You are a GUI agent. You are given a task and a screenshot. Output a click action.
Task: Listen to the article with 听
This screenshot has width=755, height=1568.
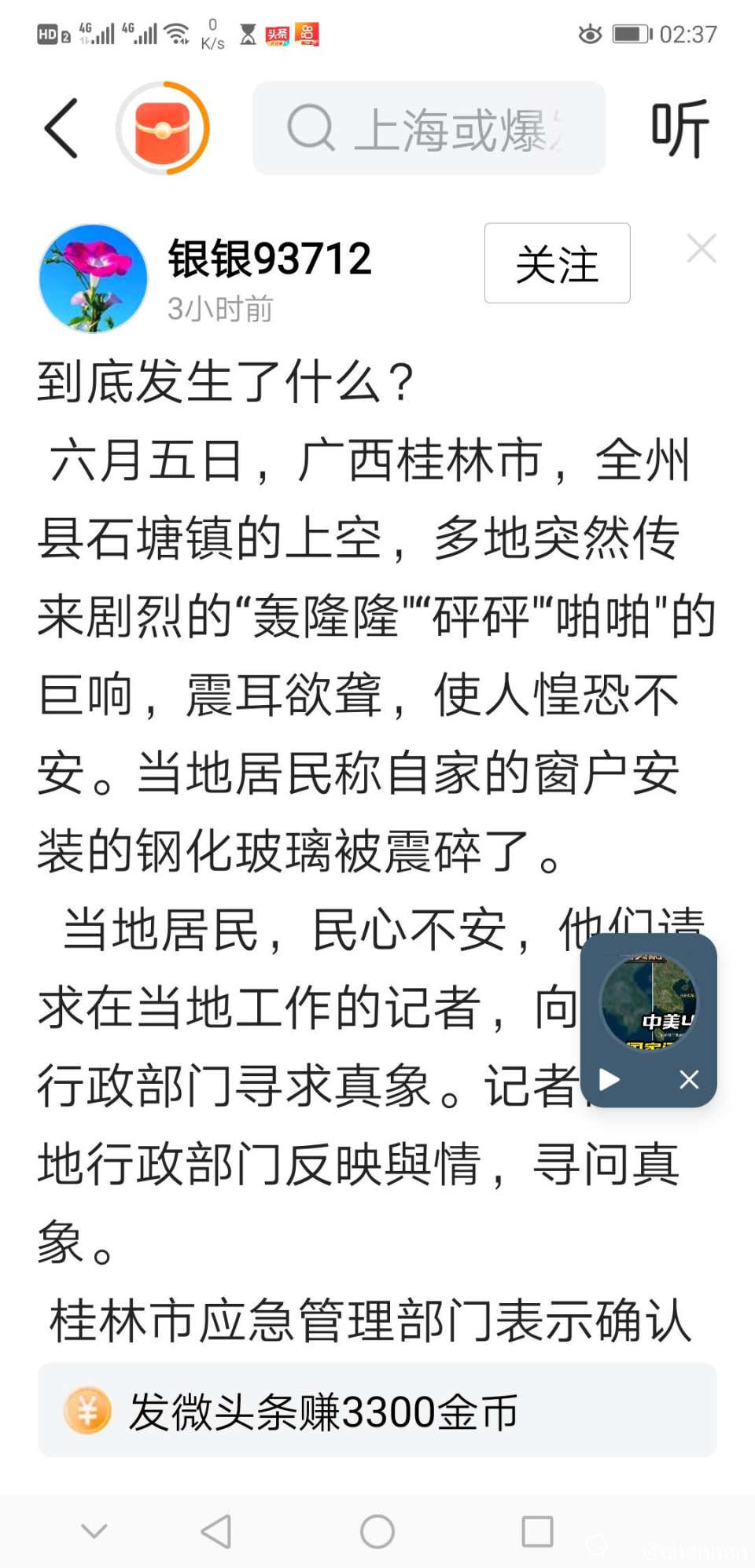(679, 128)
